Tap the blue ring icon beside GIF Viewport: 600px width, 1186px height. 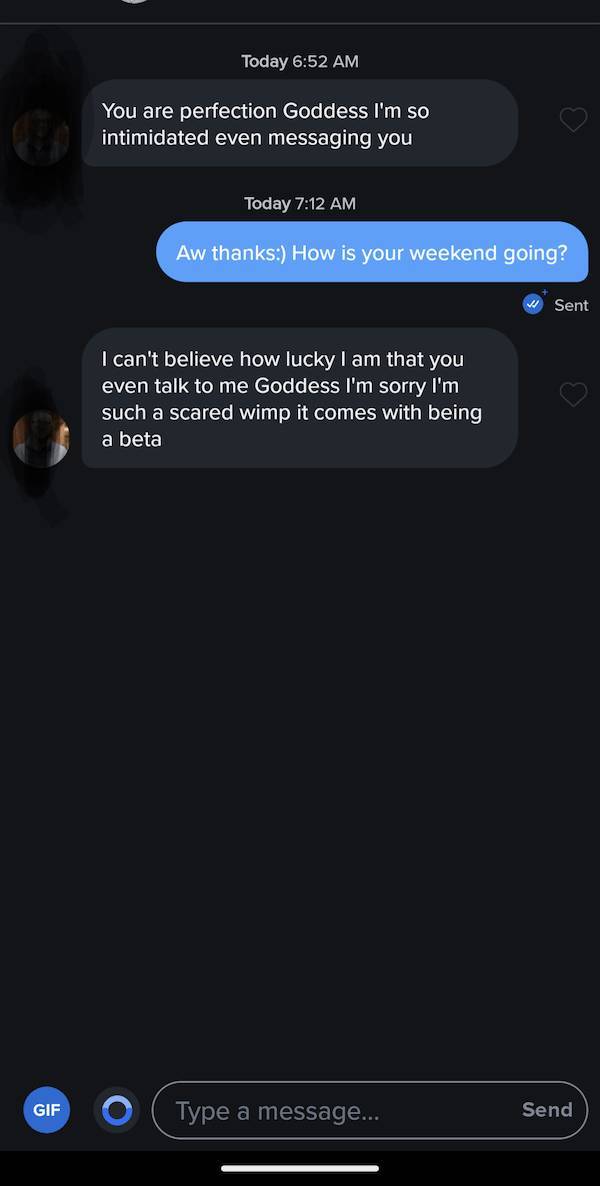(x=117, y=1110)
